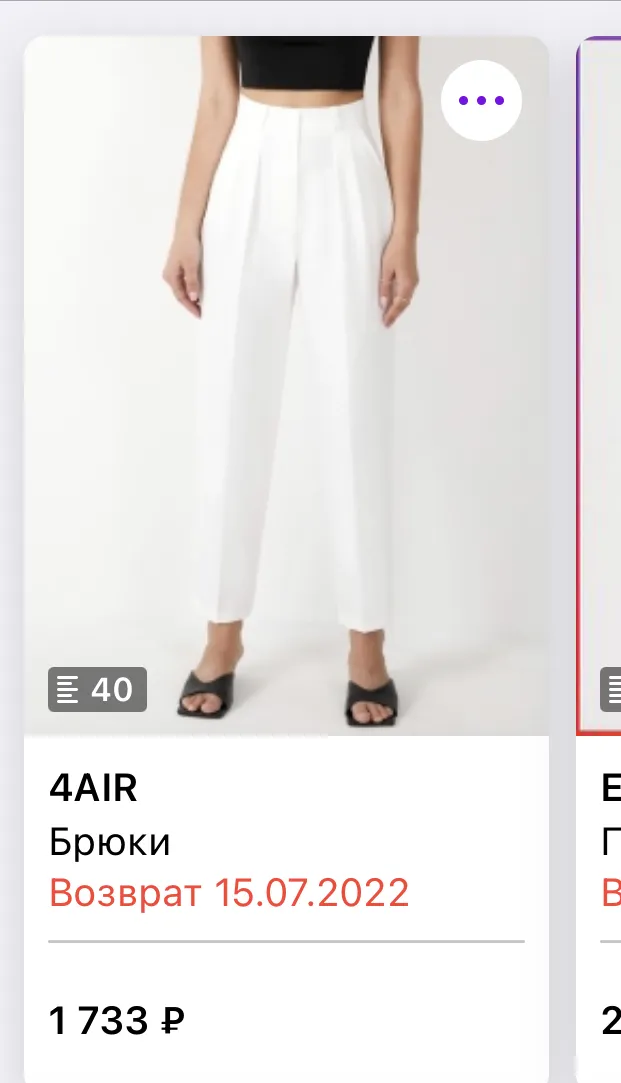The width and height of the screenshot is (621, 1083).
Task: Open the 4AIR Брюки product card
Action: [287, 559]
